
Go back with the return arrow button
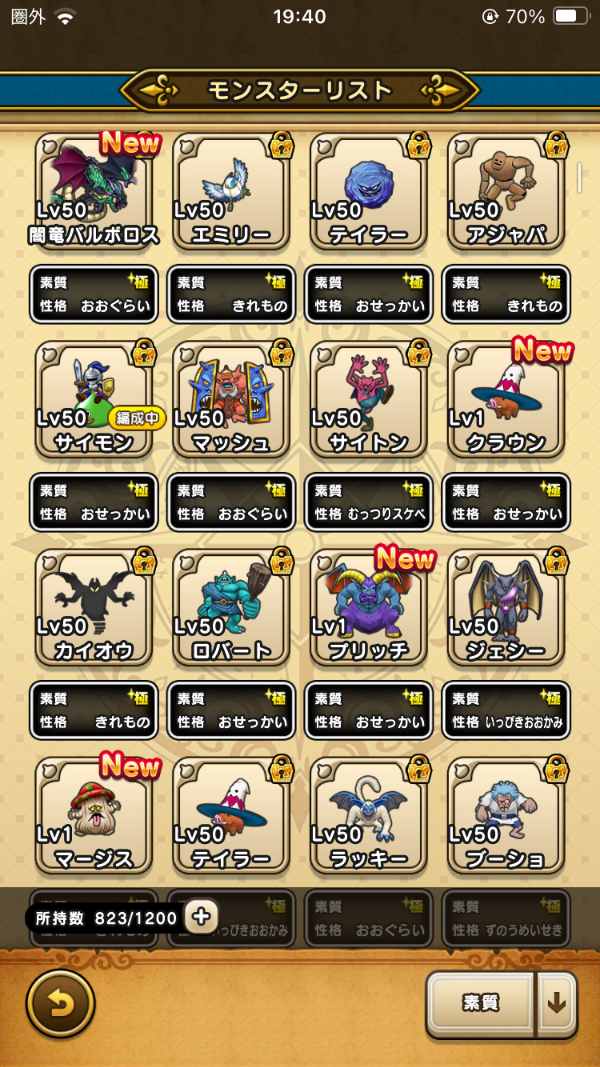60,1003
